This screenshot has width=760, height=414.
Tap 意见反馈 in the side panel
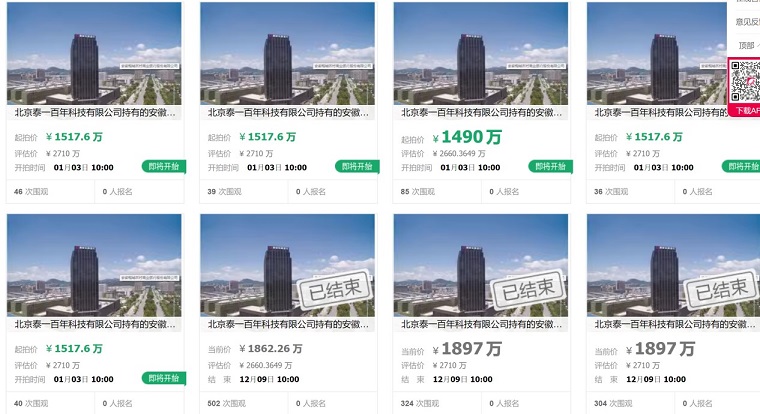pos(746,21)
